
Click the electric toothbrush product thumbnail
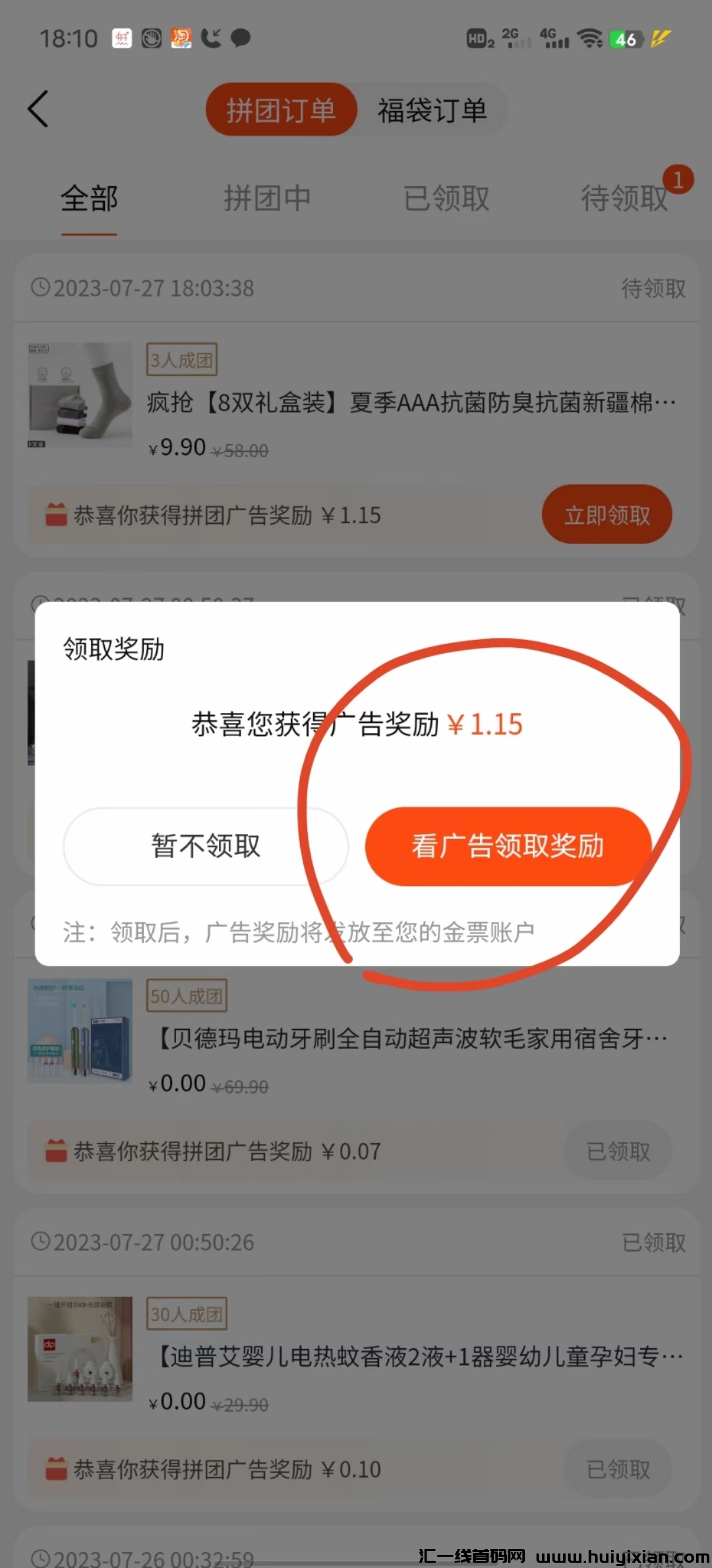pyautogui.click(x=79, y=1032)
